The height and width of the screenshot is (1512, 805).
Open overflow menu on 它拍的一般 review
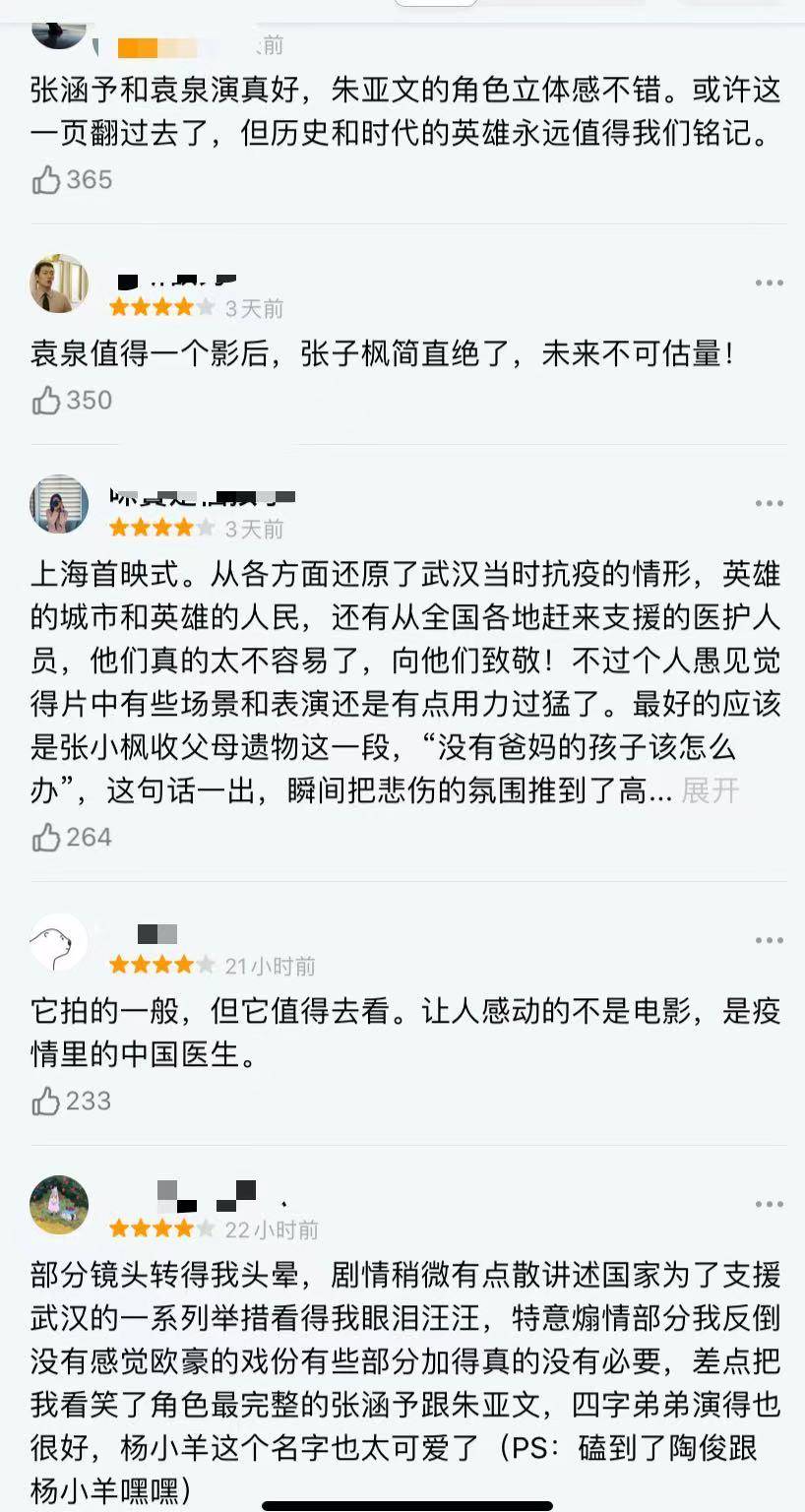[769, 941]
